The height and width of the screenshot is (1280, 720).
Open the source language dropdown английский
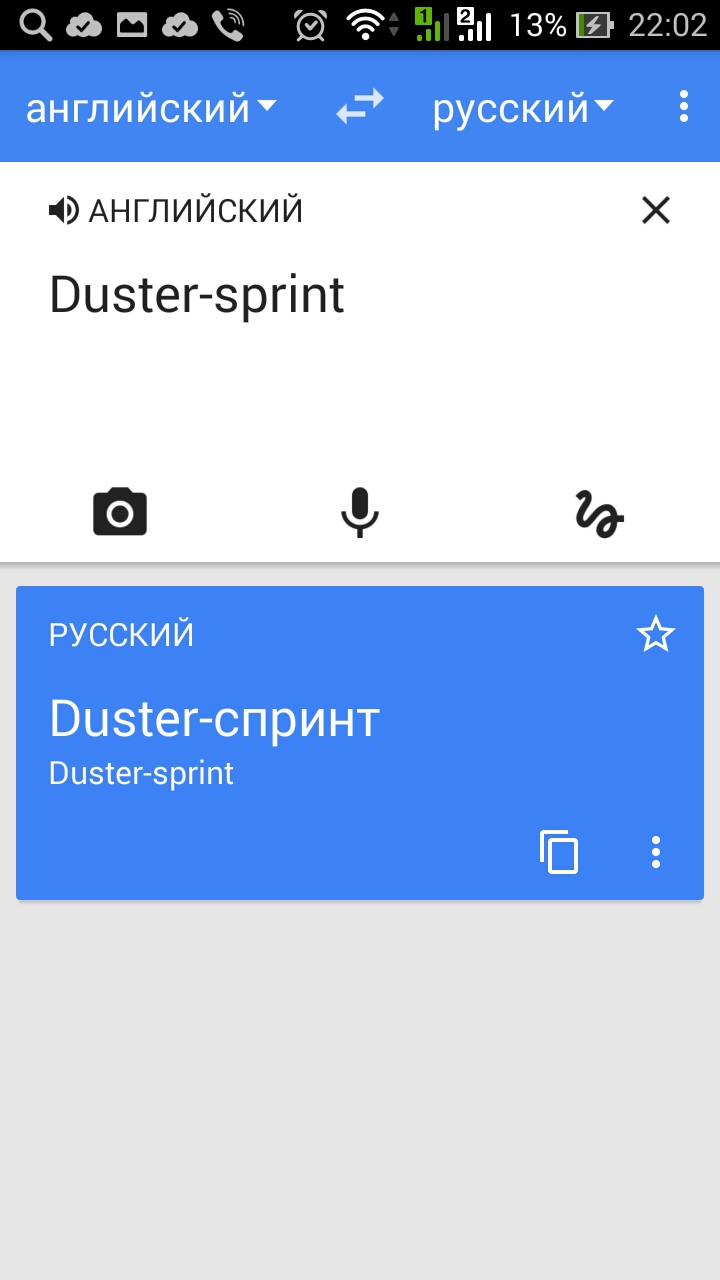point(150,107)
